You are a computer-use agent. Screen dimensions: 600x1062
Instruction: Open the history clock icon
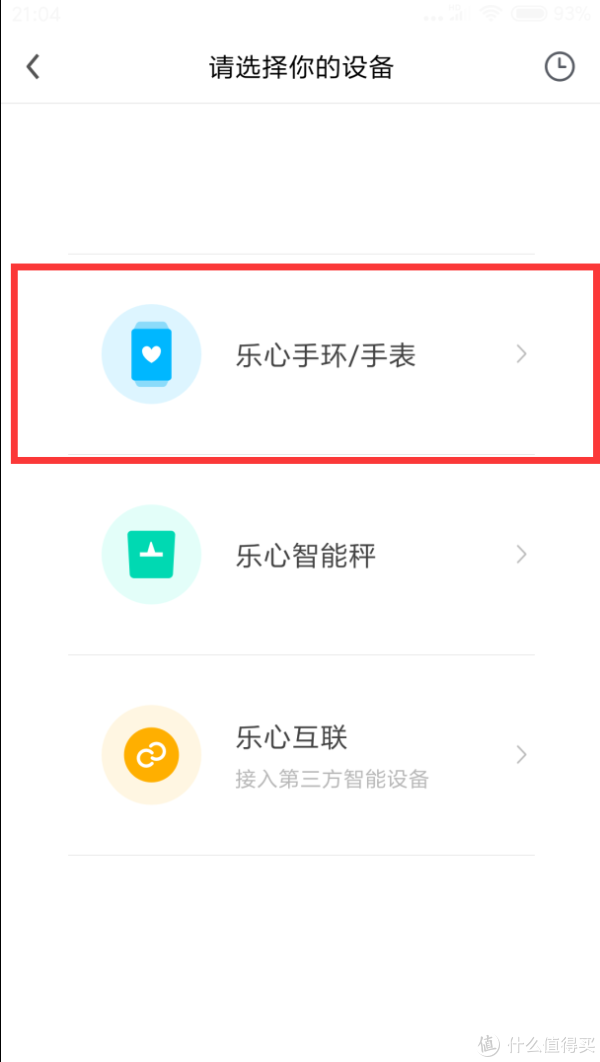559,67
